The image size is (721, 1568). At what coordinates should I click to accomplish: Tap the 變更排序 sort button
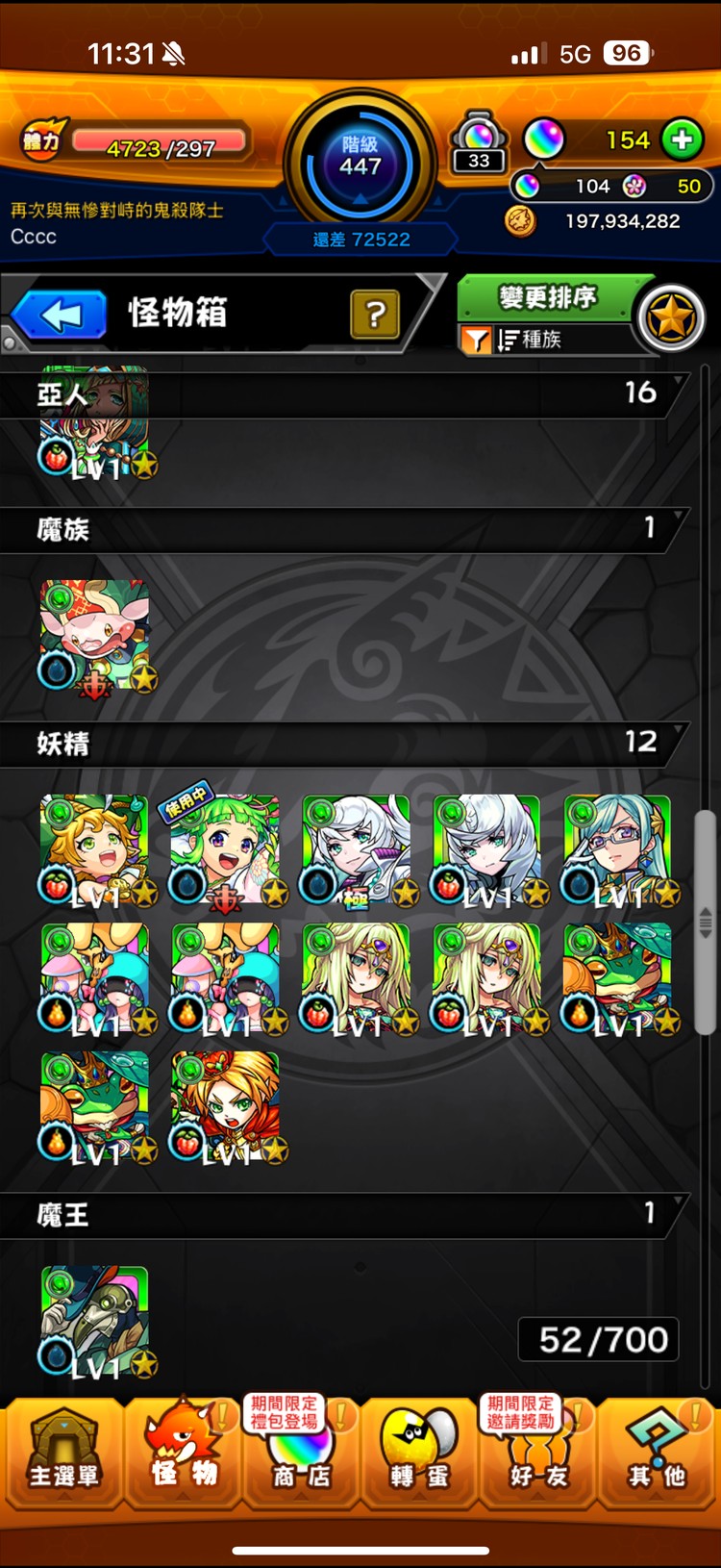(547, 297)
